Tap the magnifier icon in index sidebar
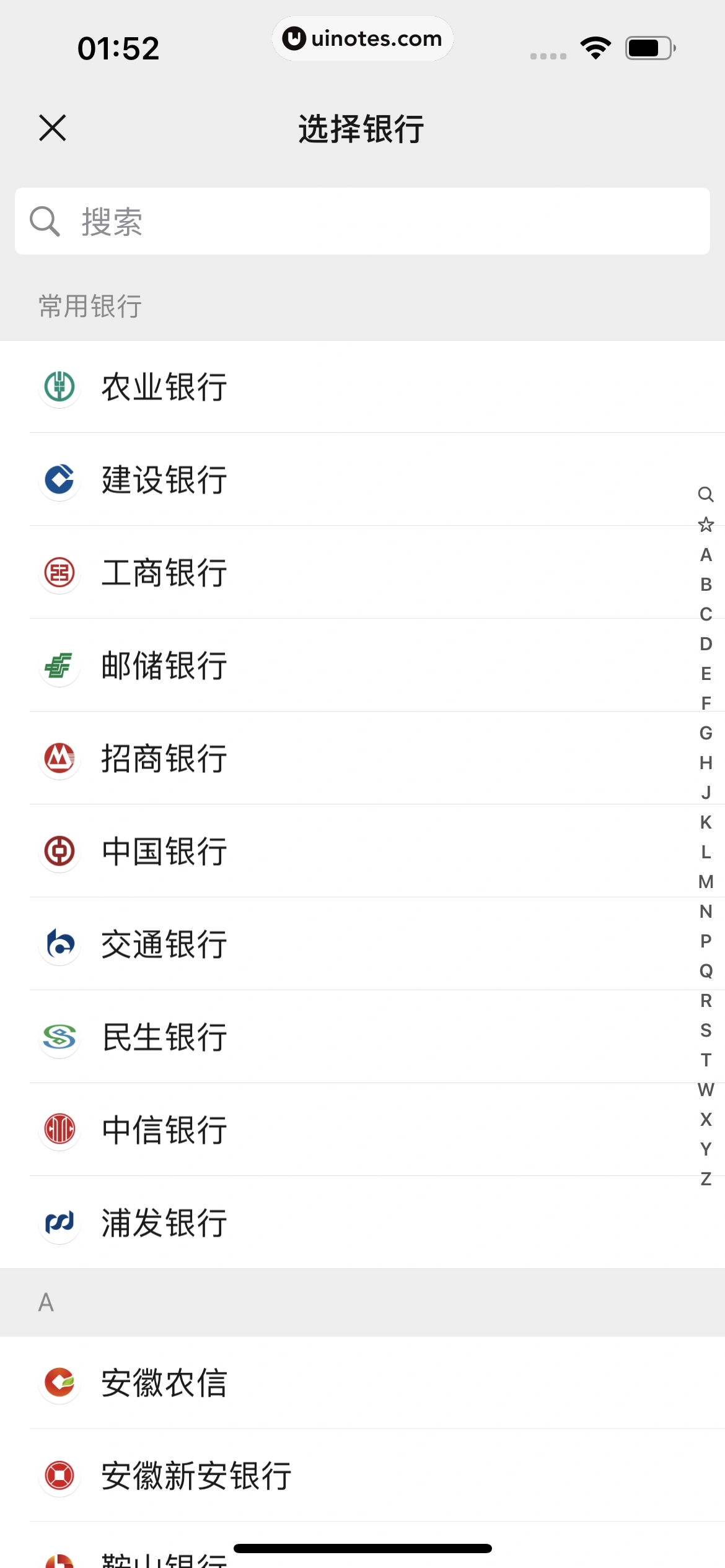 coord(705,494)
